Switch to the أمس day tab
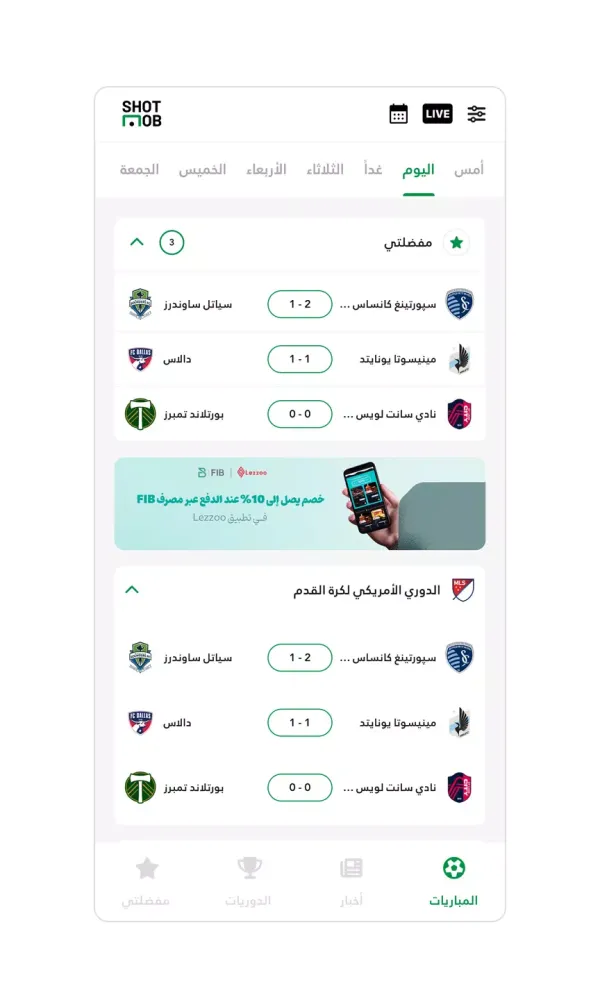 (x=468, y=170)
